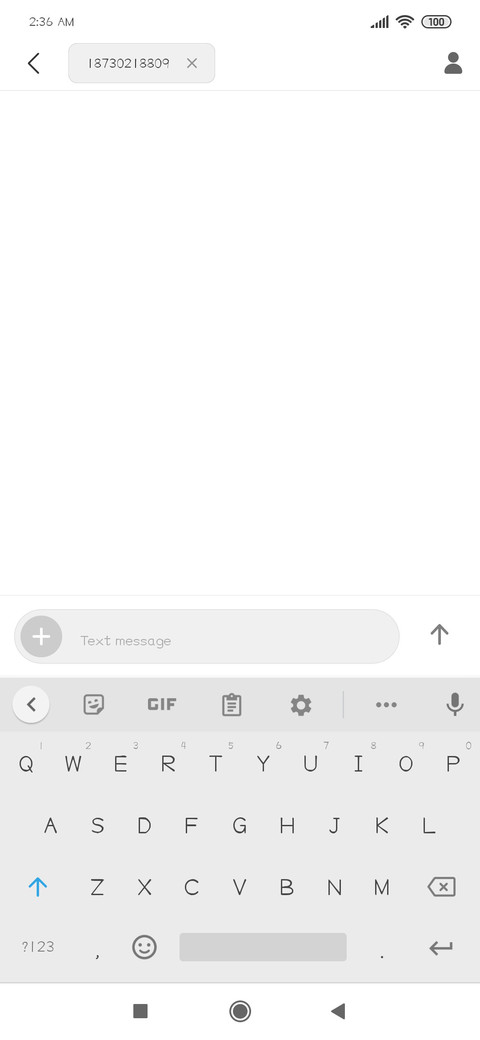480x1040 pixels.
Task: Toggle the keyboard shift key
Action: coord(38,887)
